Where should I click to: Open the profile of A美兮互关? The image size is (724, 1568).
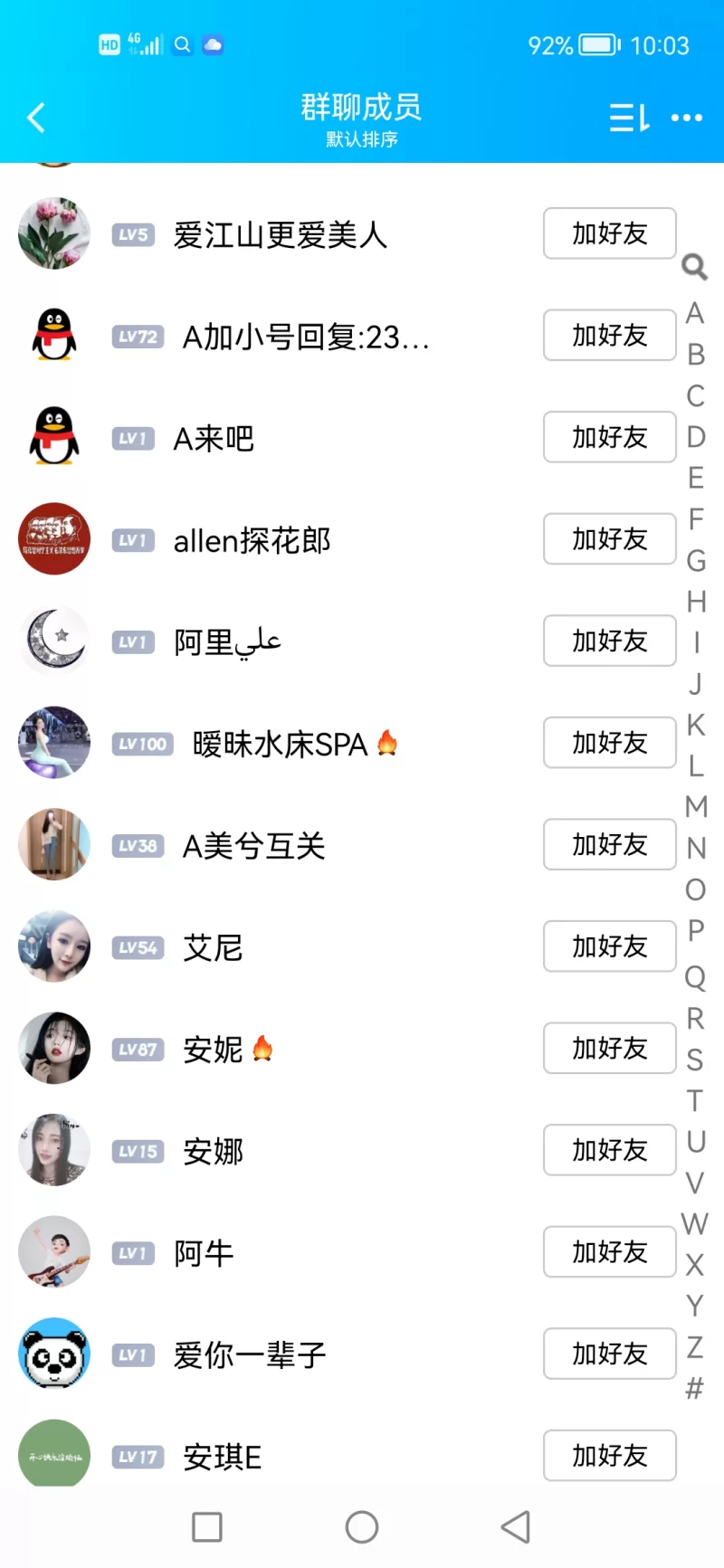(x=253, y=846)
